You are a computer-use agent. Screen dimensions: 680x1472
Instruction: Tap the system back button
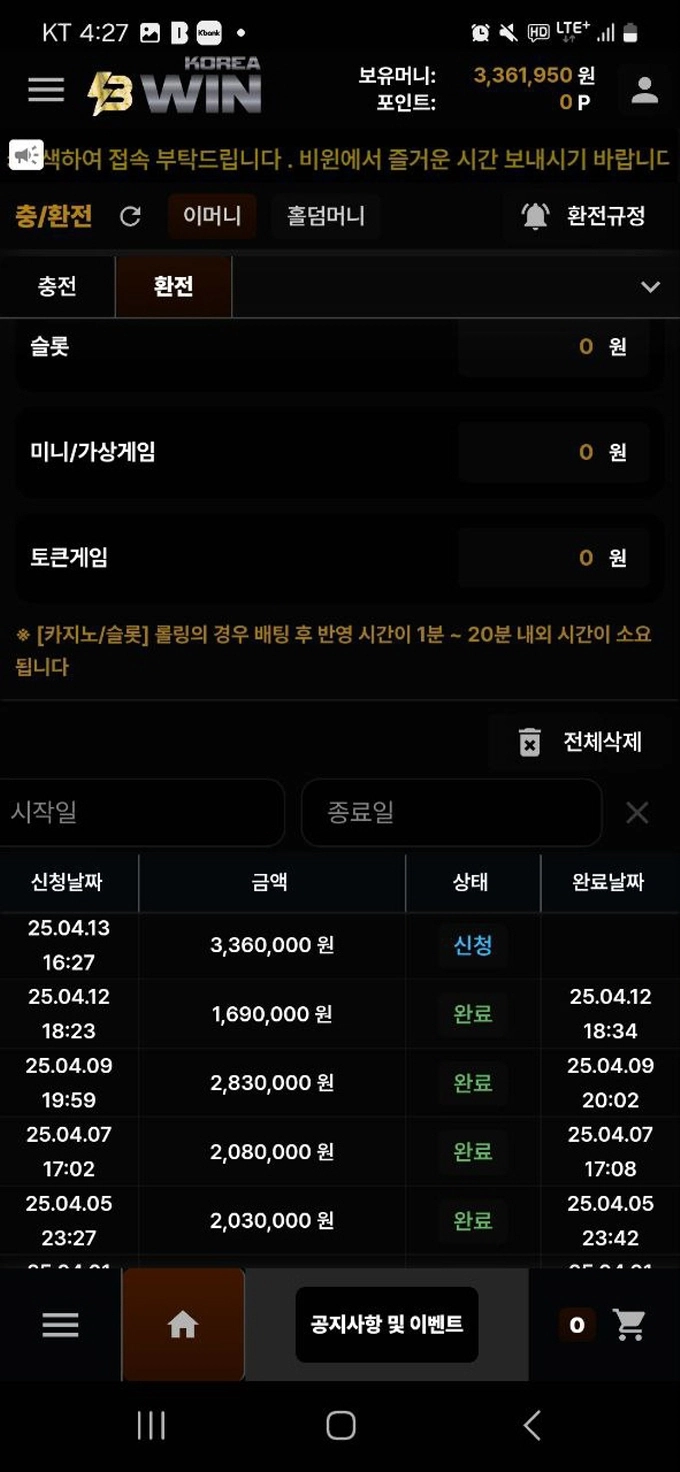click(x=532, y=1425)
